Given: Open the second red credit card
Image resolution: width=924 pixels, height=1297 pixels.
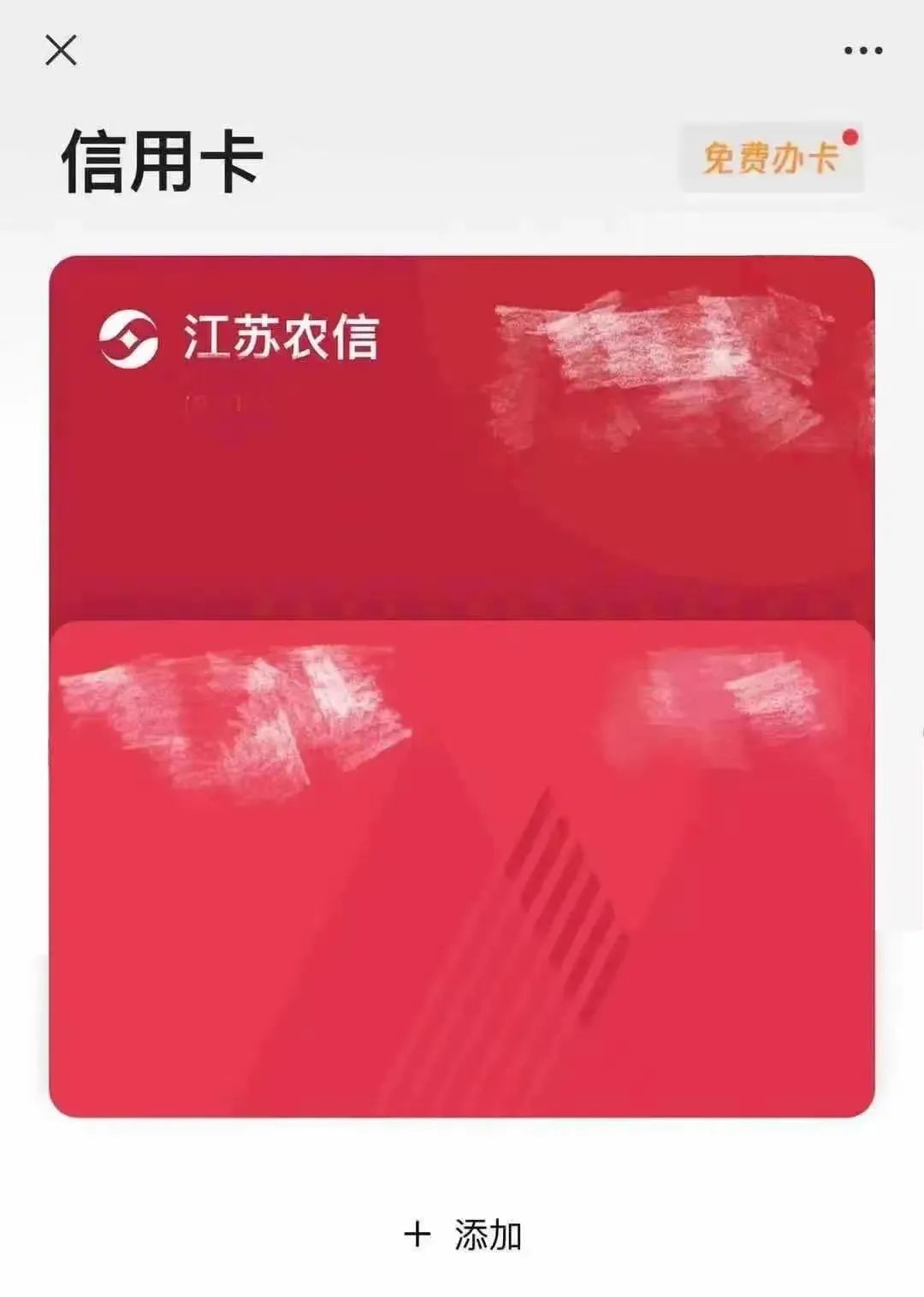Looking at the screenshot, I should [462, 873].
